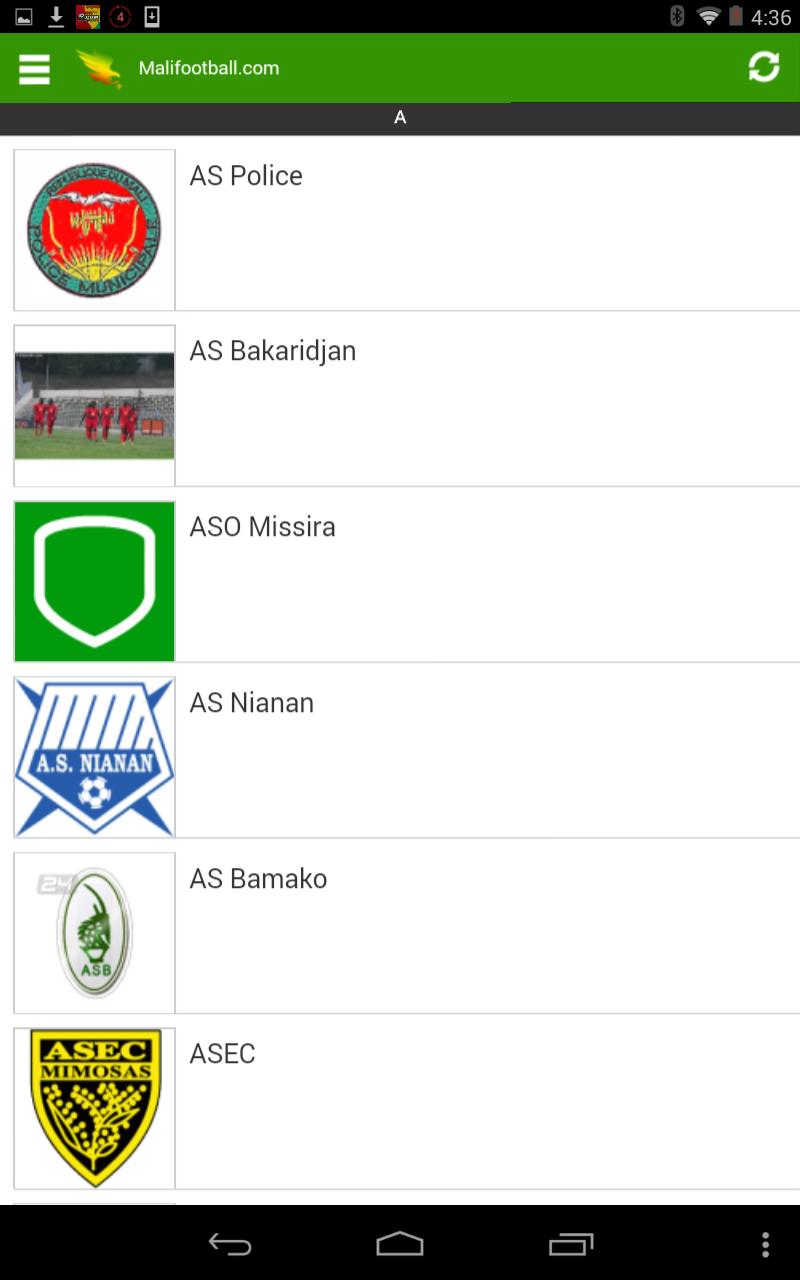Image resolution: width=800 pixels, height=1280 pixels.
Task: Tap the AS Police club crest
Action: point(93,228)
